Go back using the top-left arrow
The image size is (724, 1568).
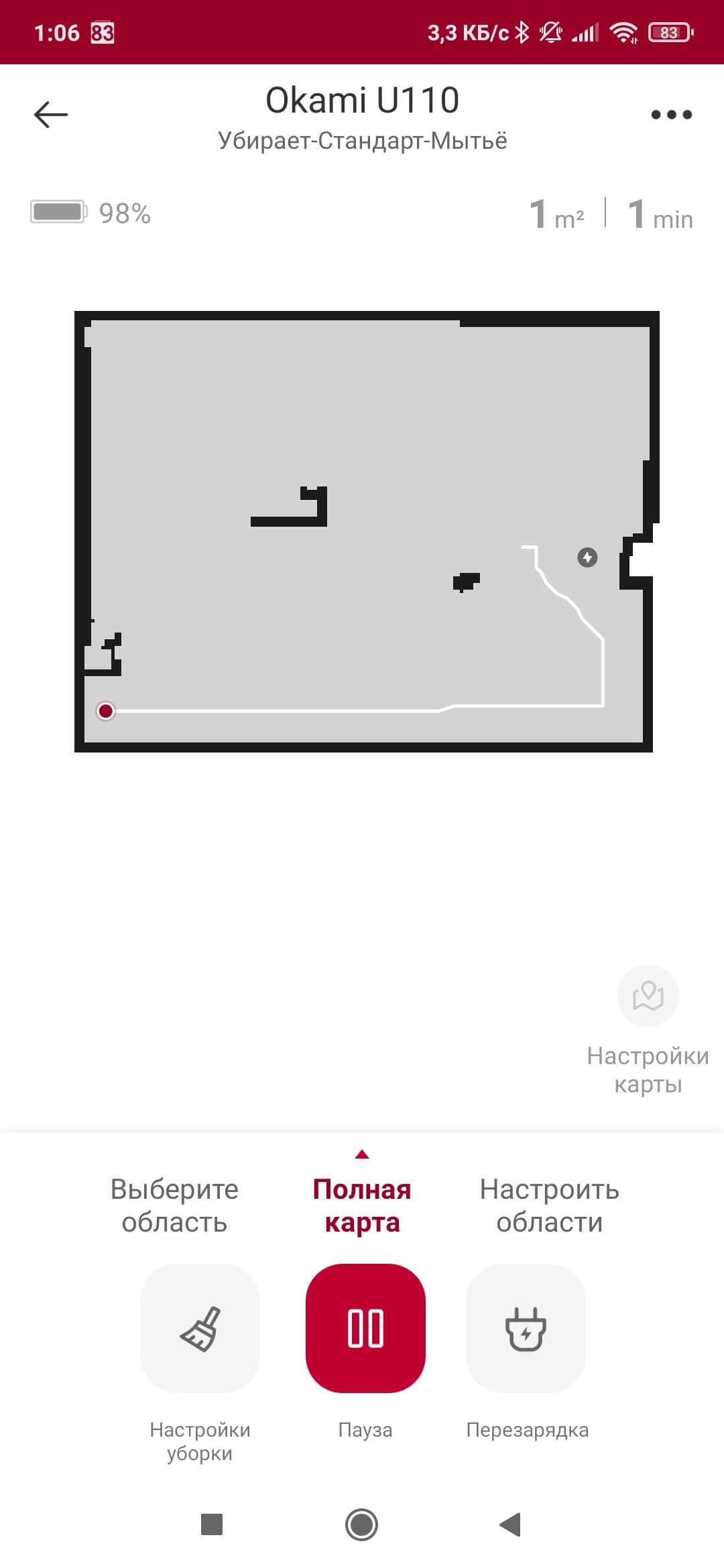click(x=51, y=115)
